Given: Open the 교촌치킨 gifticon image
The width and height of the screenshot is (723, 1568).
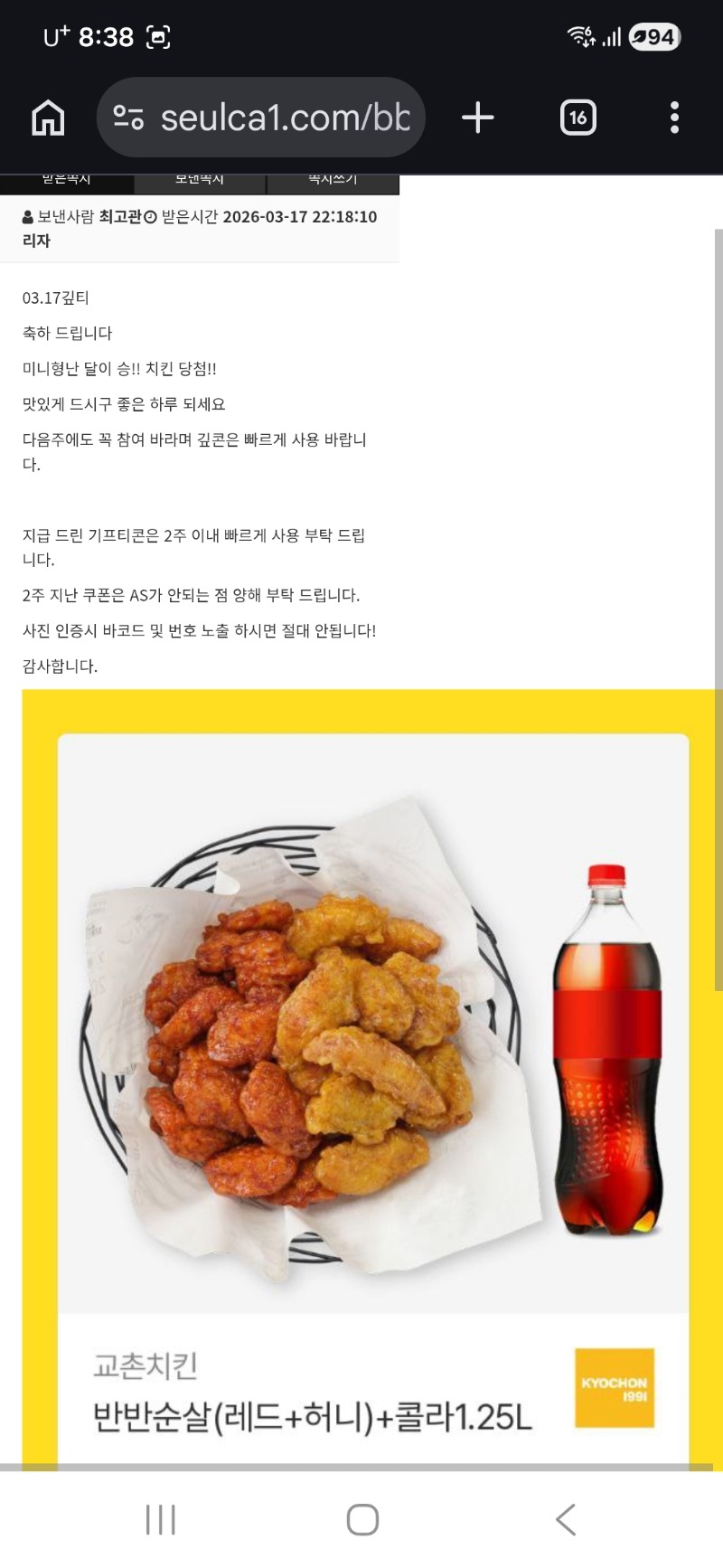Looking at the screenshot, I should click(x=372, y=1076).
